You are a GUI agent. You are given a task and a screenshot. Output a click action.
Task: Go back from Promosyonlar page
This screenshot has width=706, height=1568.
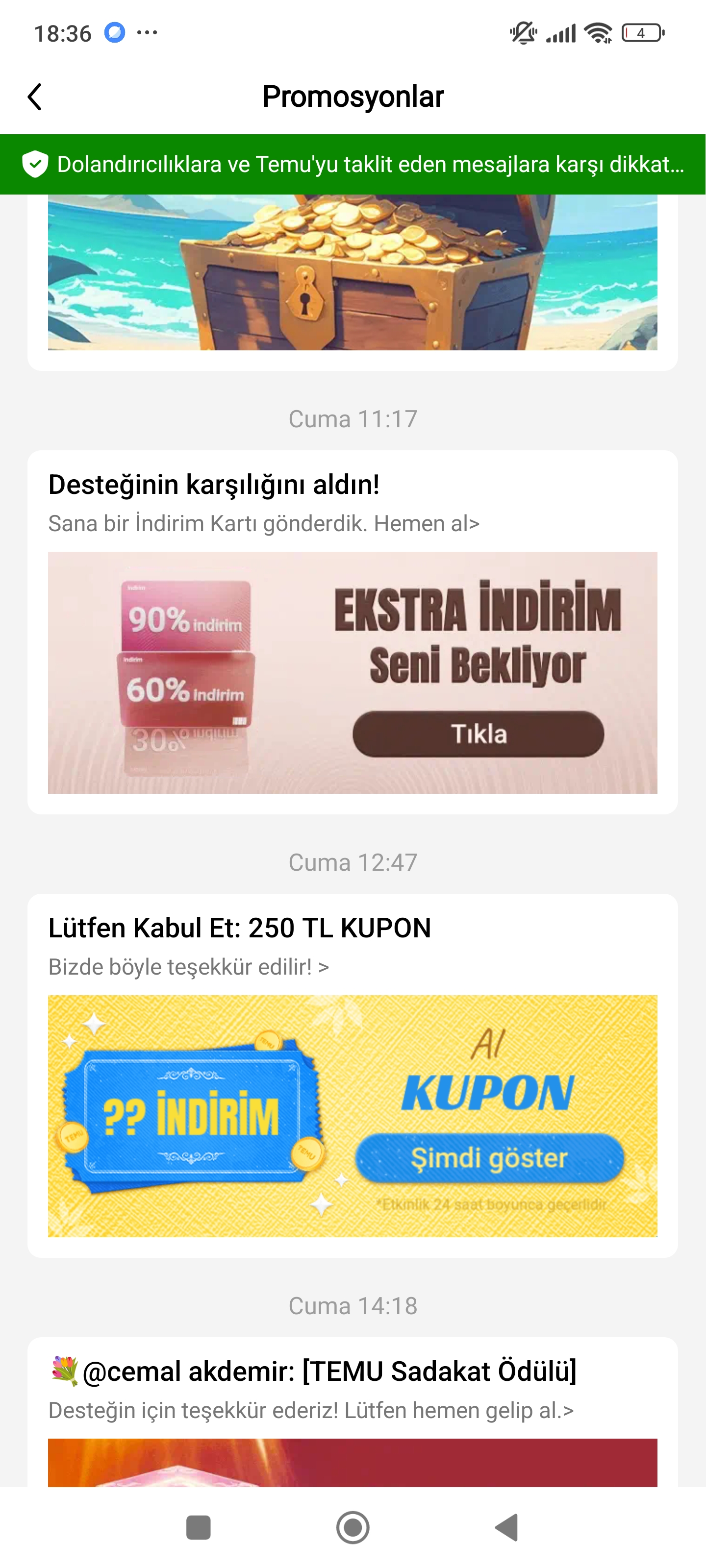[35, 97]
